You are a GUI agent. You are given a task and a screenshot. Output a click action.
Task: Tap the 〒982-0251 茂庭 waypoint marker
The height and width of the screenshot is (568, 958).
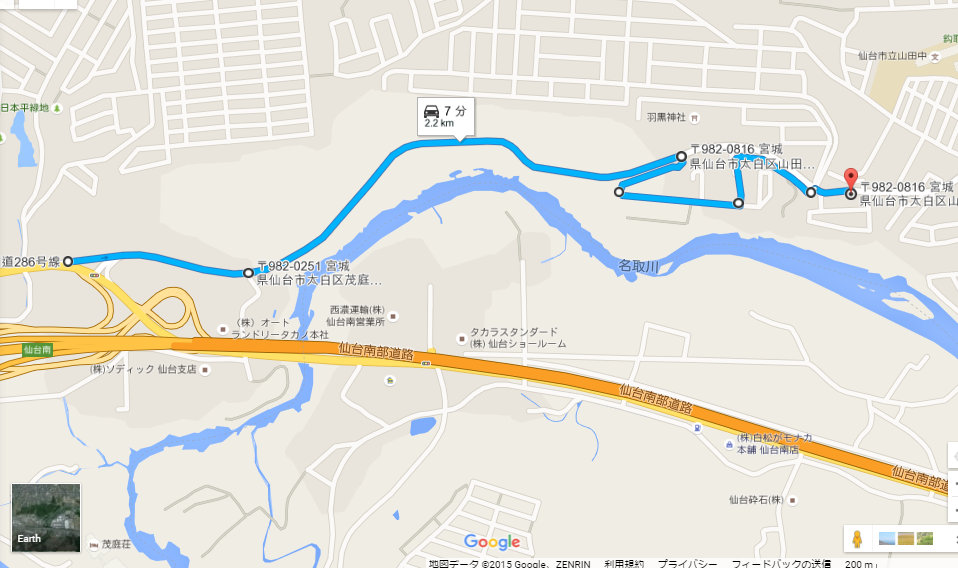(x=249, y=272)
